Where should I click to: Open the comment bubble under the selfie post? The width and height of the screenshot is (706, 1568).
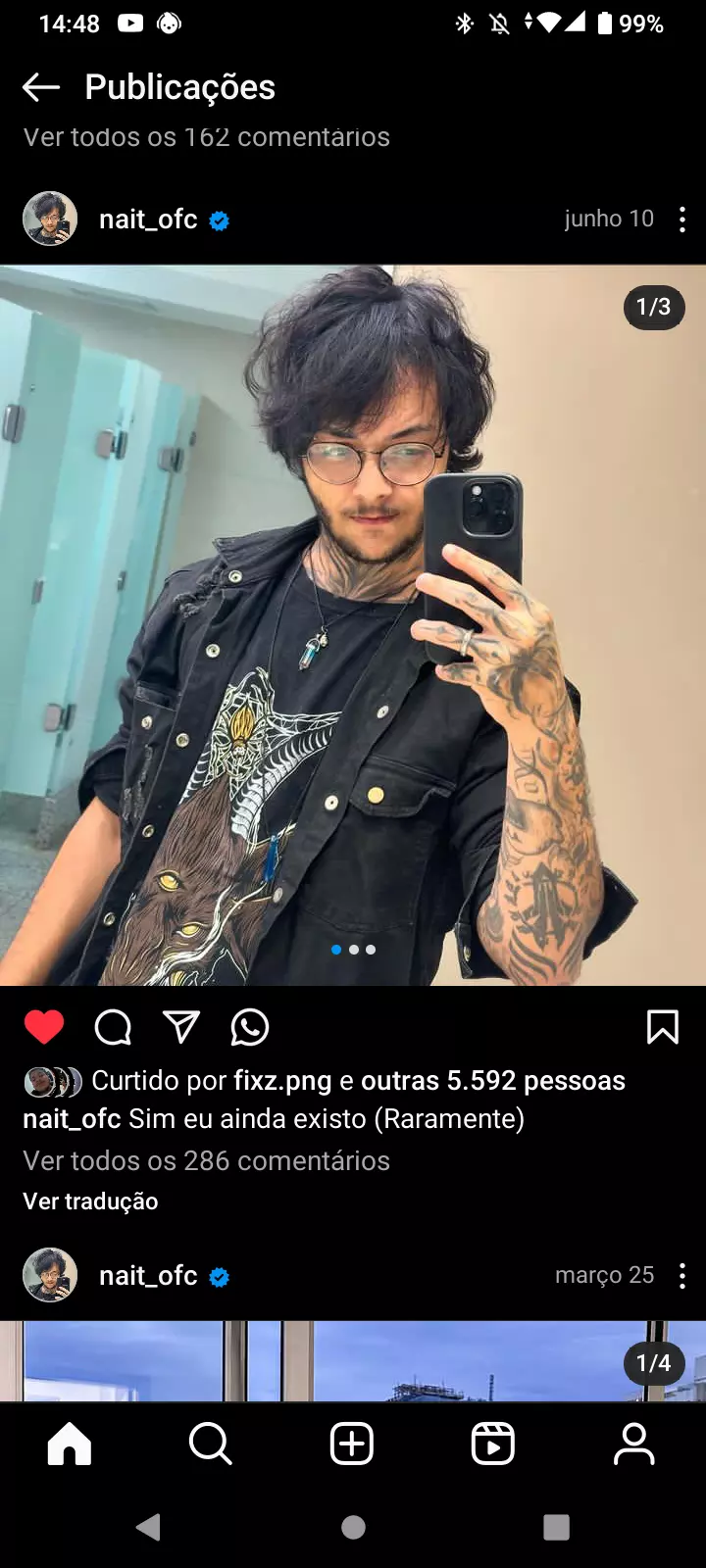[x=113, y=1027]
